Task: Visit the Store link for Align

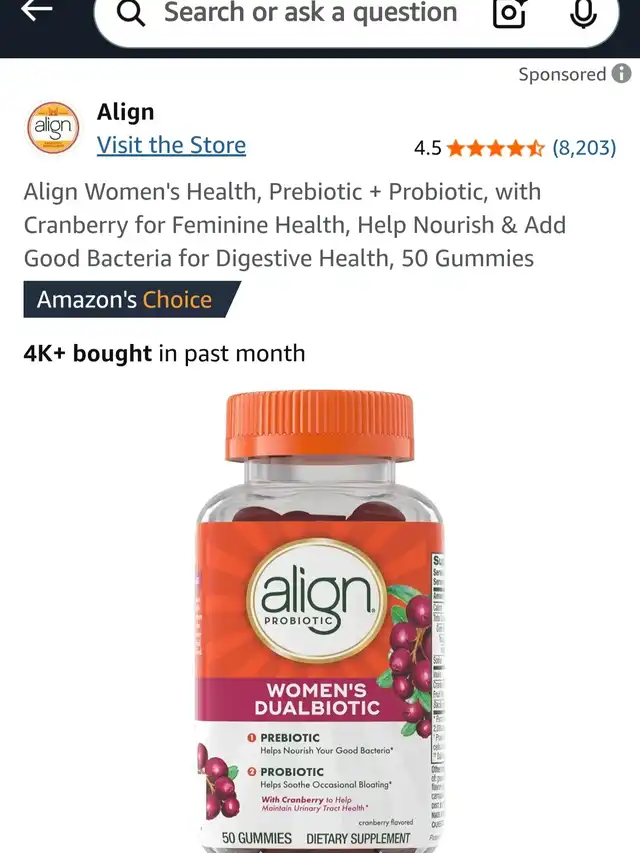Action: pyautogui.click(x=171, y=145)
